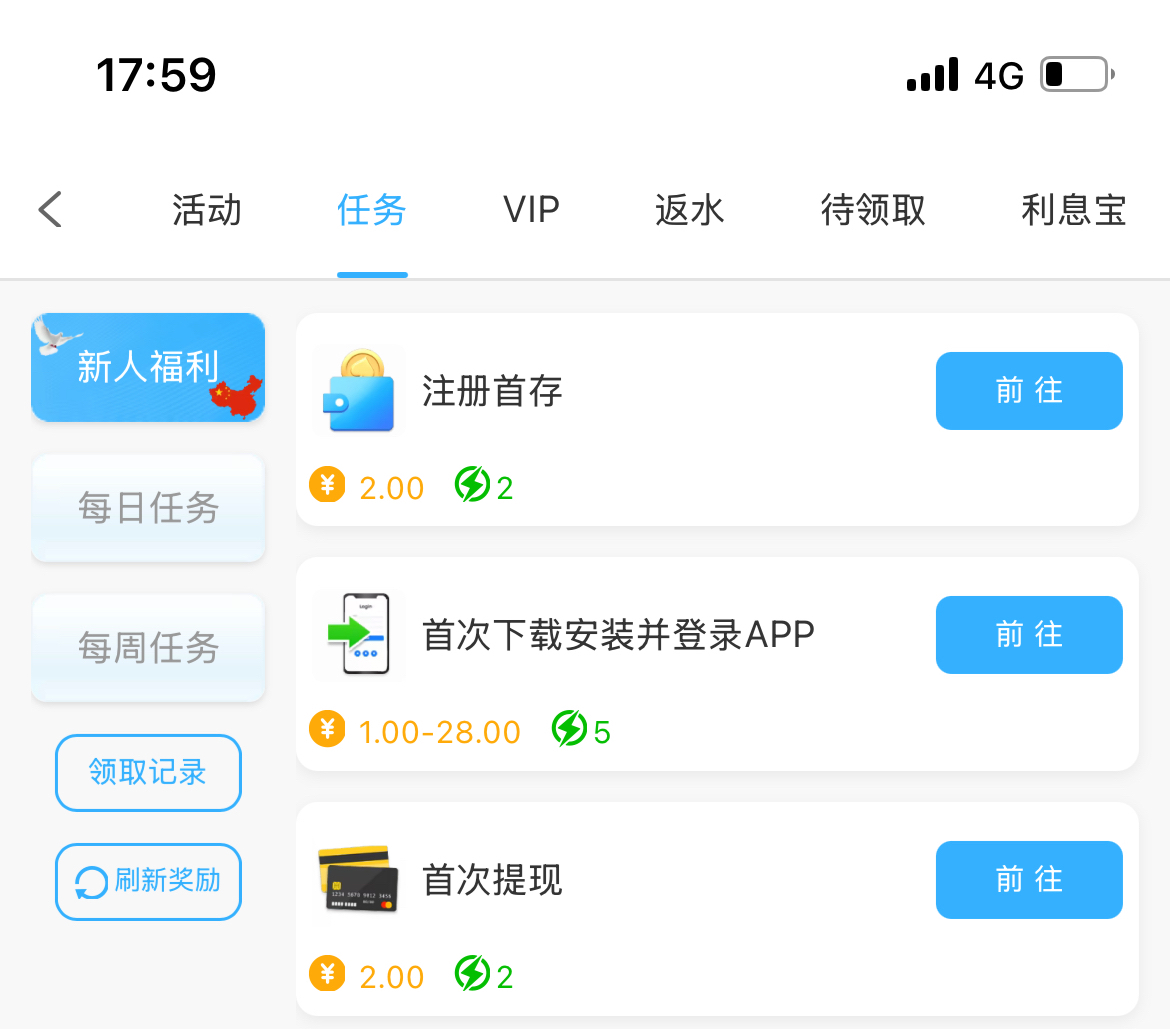1170x1029 pixels.
Task: Tap 刷新奖励 to refresh rewards
Action: pos(148,881)
